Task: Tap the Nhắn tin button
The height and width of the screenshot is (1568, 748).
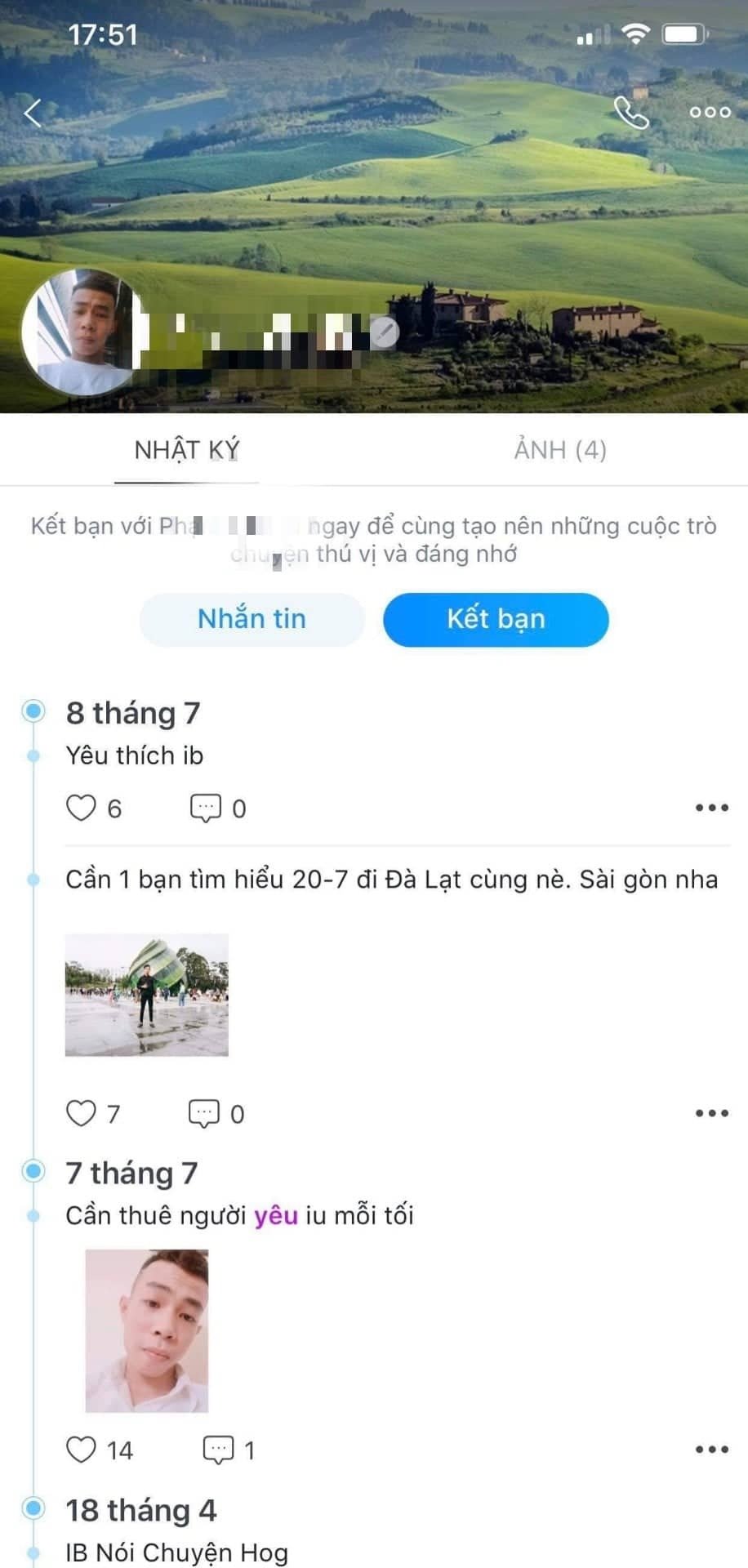Action: (x=252, y=619)
